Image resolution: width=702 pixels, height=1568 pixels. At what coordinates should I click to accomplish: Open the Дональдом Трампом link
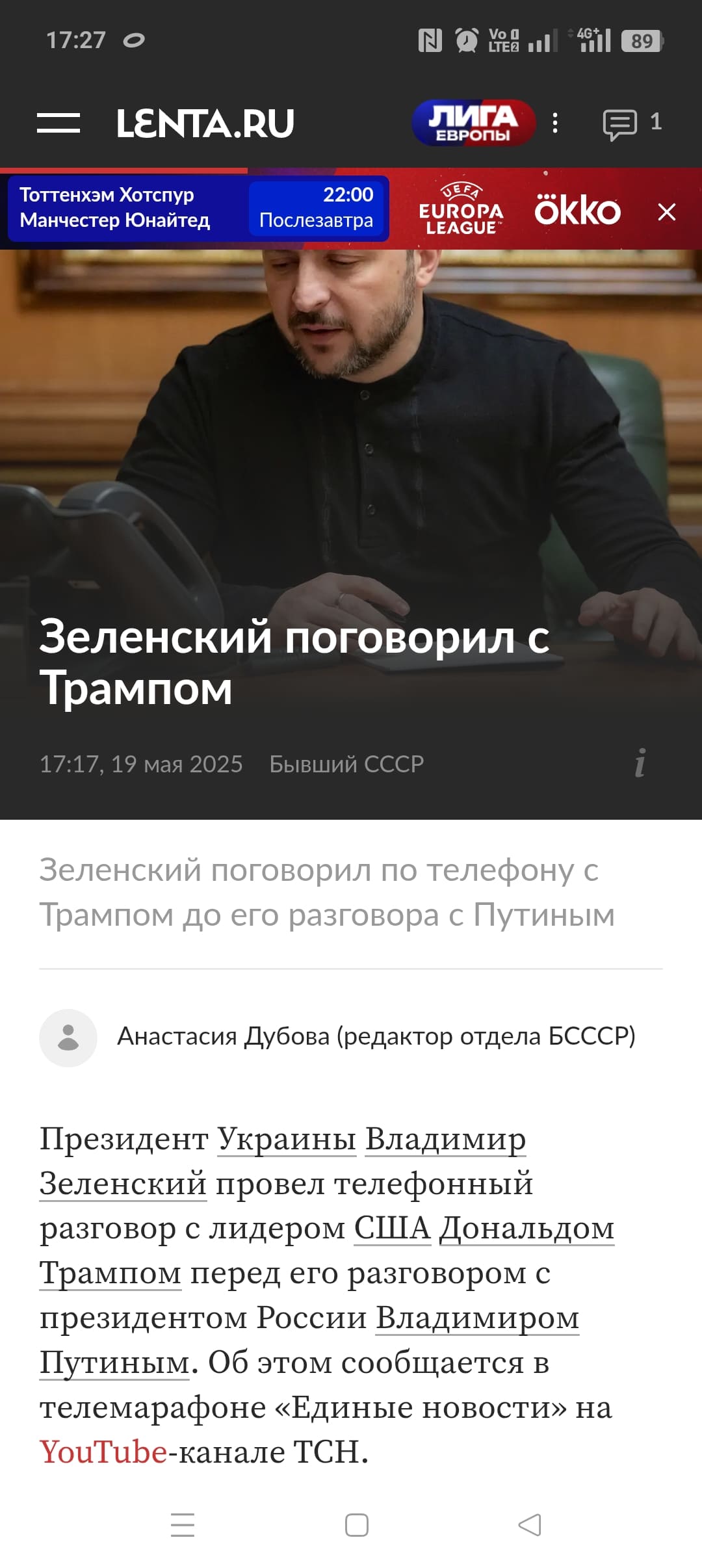tap(526, 1229)
